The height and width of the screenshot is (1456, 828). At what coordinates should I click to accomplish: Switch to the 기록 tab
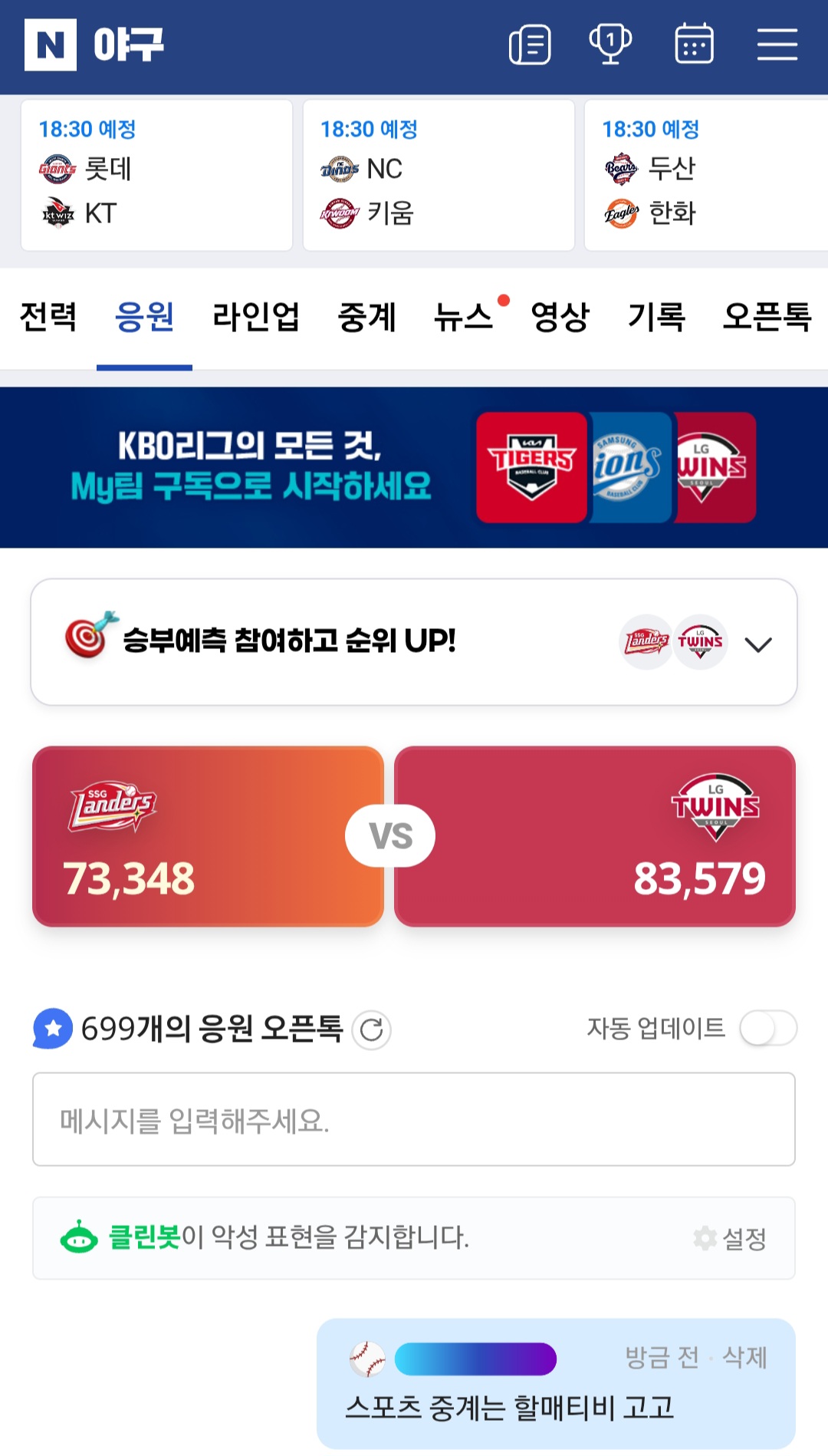(656, 317)
